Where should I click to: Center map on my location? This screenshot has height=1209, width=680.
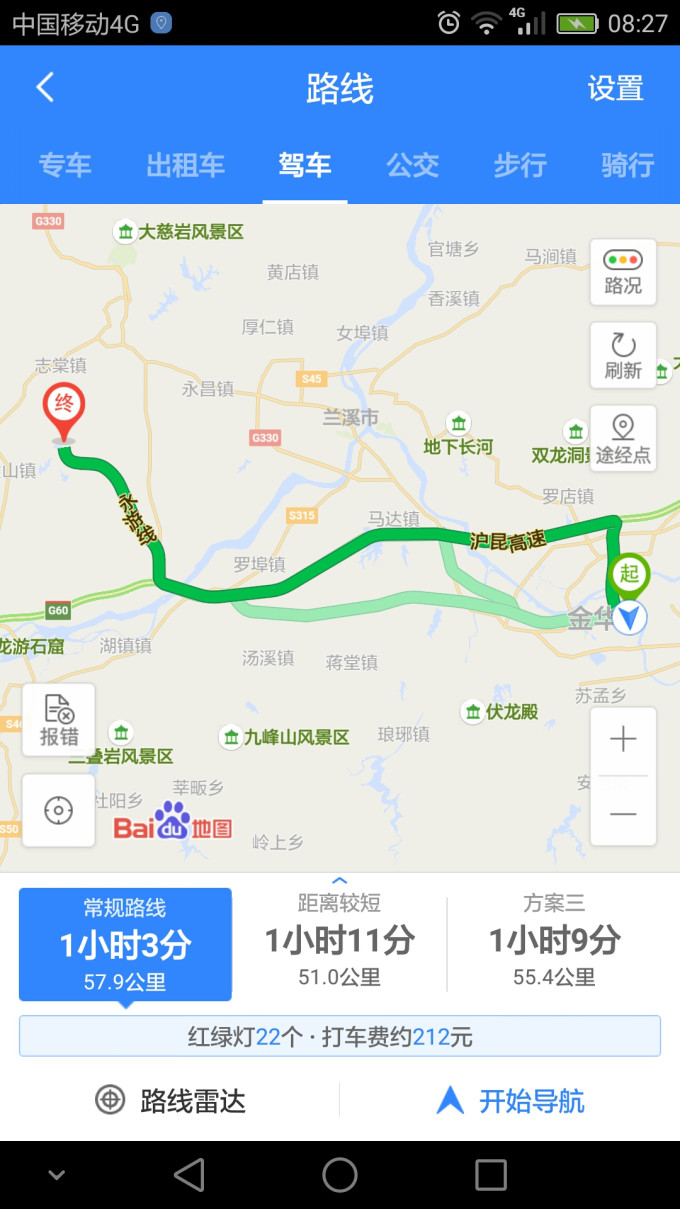pos(59,810)
